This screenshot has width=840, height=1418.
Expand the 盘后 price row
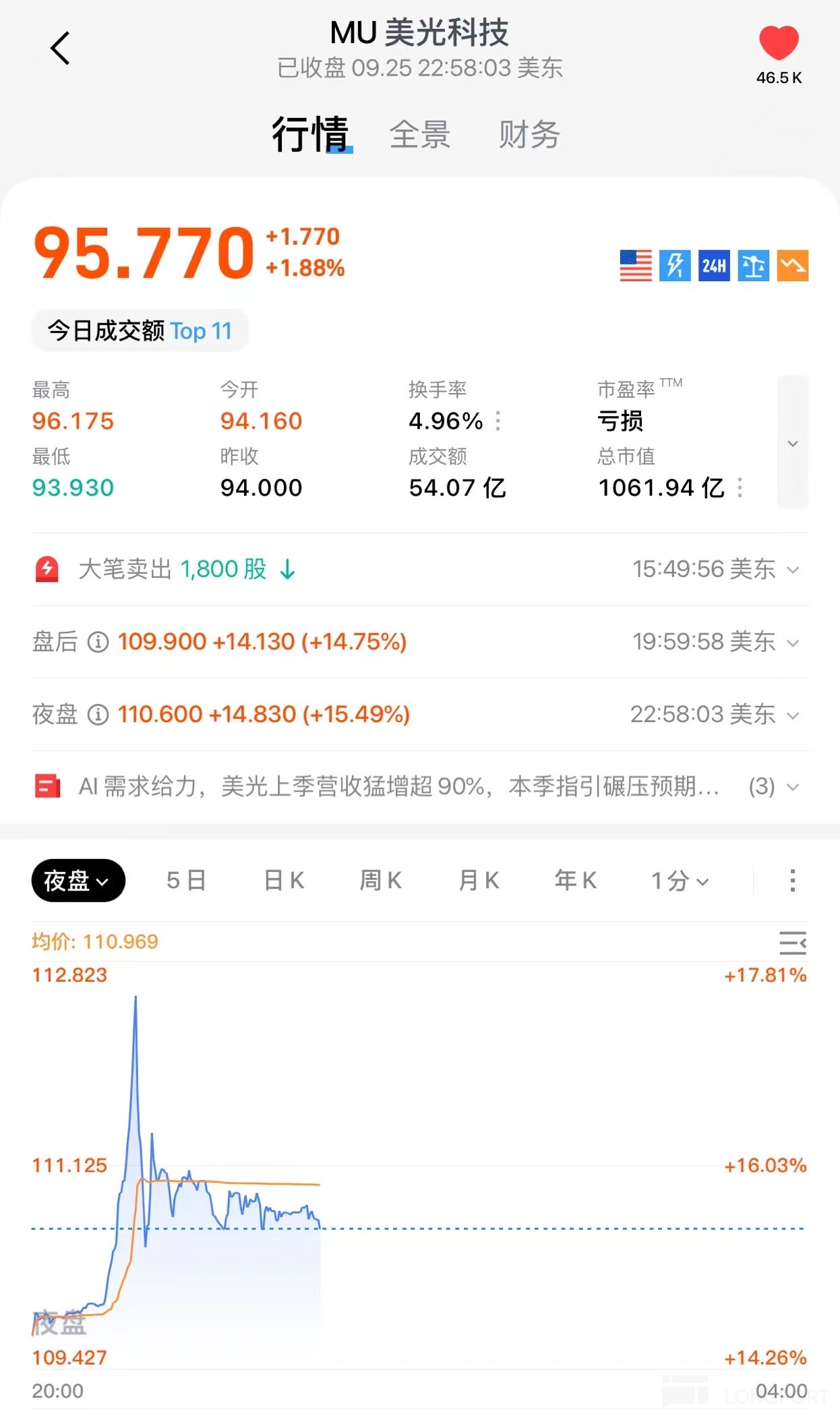tap(793, 642)
